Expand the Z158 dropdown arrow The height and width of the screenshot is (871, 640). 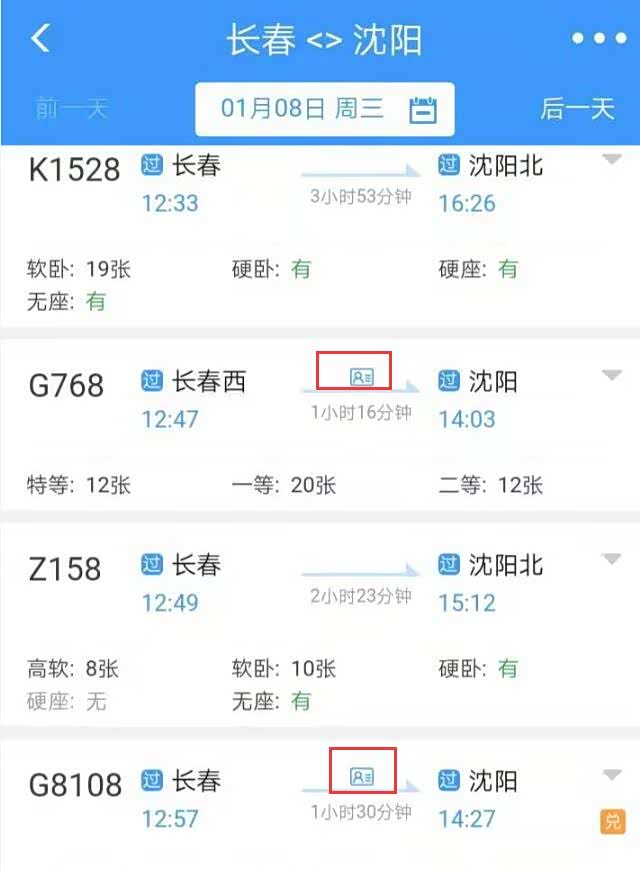tap(612, 559)
